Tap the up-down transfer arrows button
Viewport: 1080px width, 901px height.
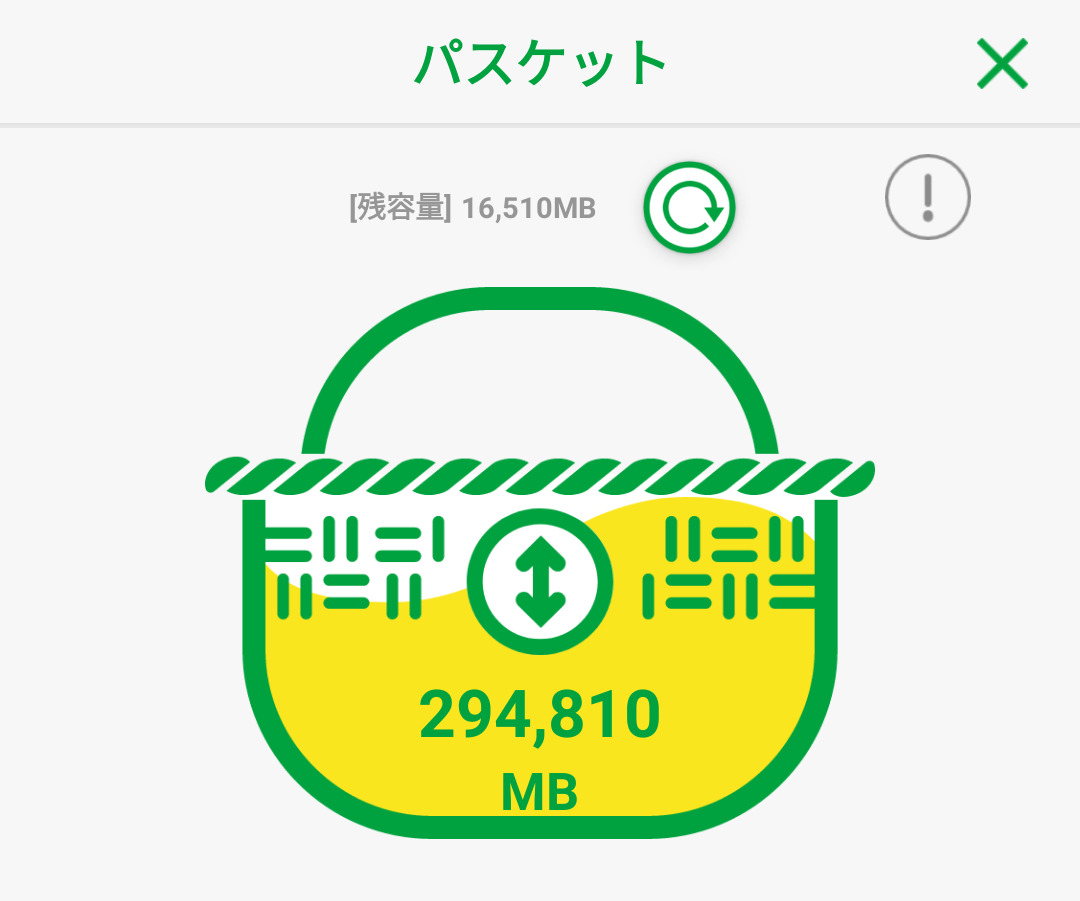pyautogui.click(x=540, y=581)
